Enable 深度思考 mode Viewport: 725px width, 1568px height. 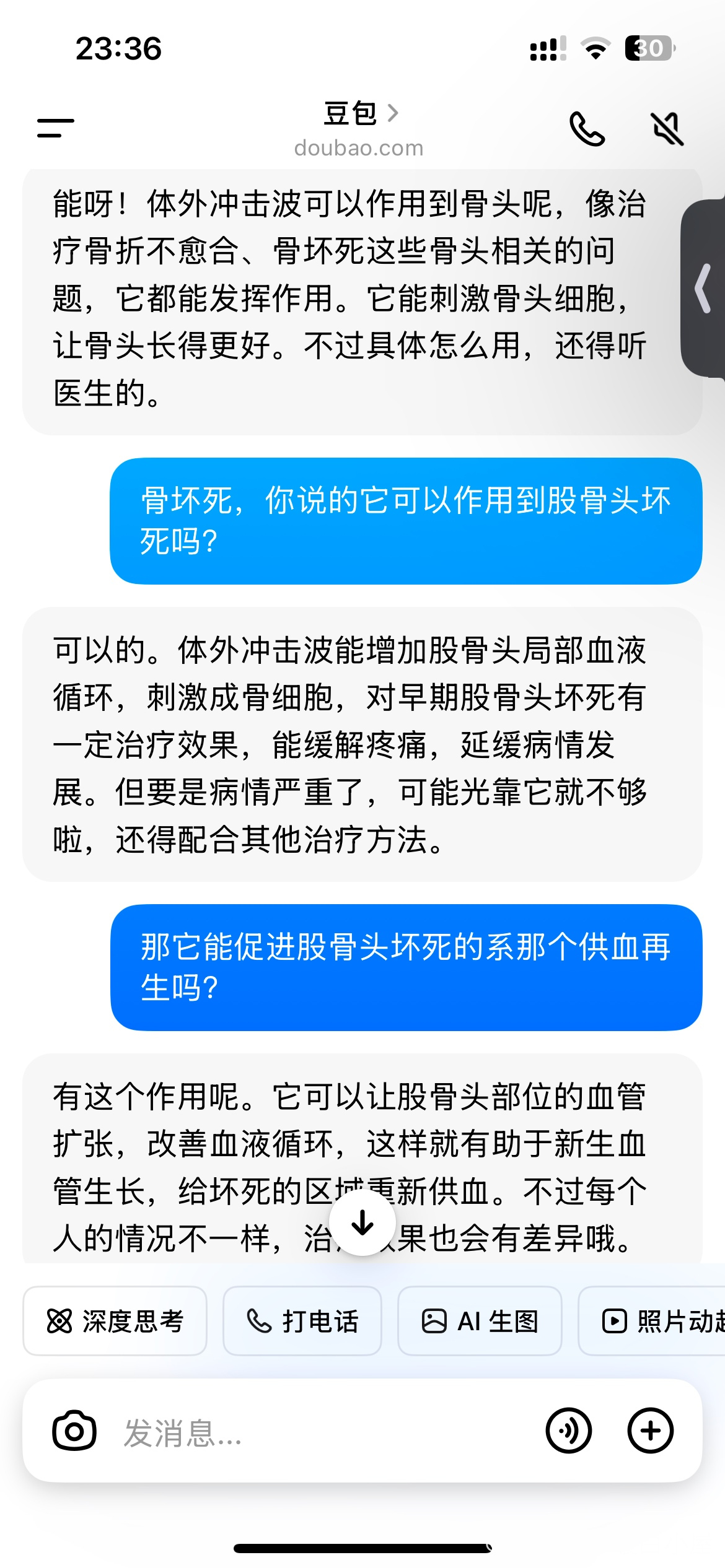click(x=115, y=1321)
